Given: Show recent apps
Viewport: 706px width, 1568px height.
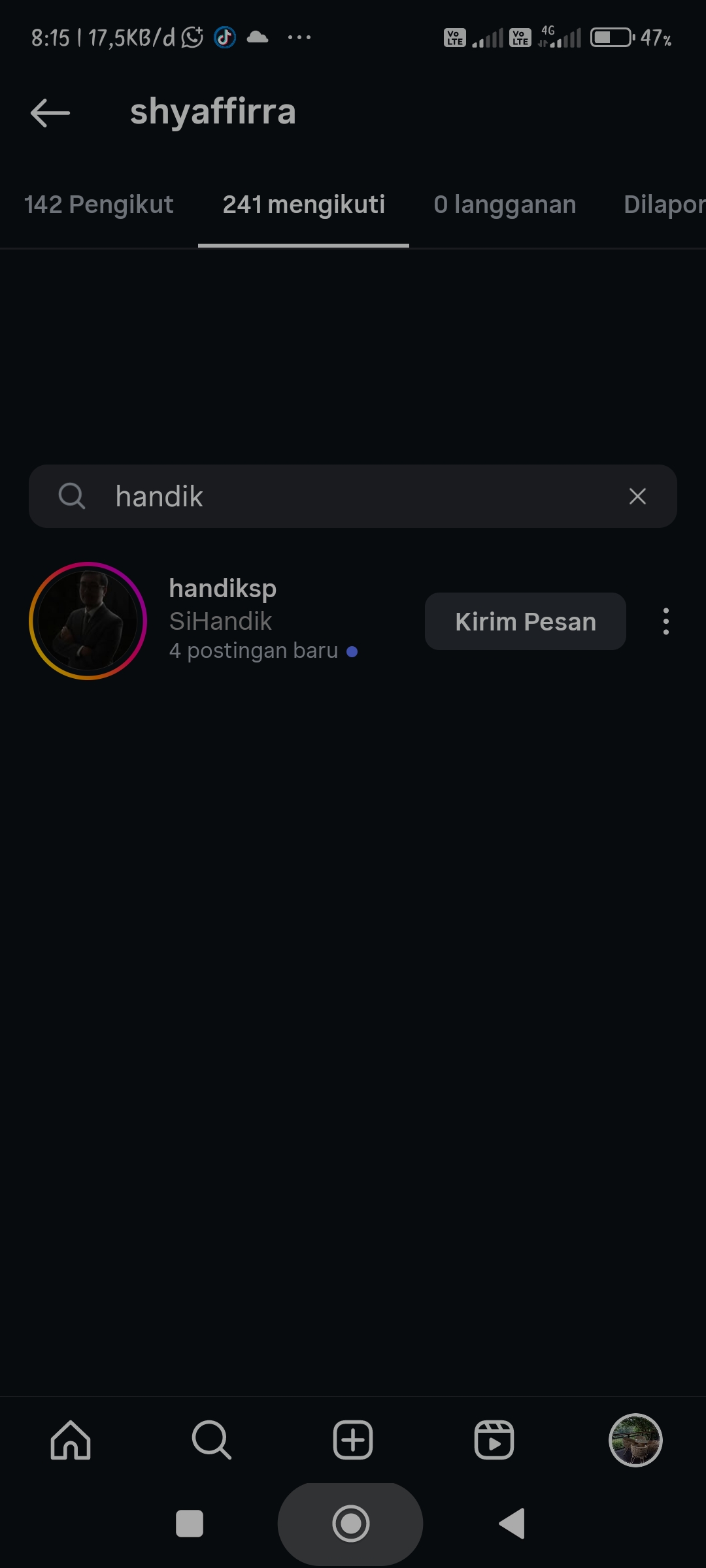Looking at the screenshot, I should point(190,1524).
